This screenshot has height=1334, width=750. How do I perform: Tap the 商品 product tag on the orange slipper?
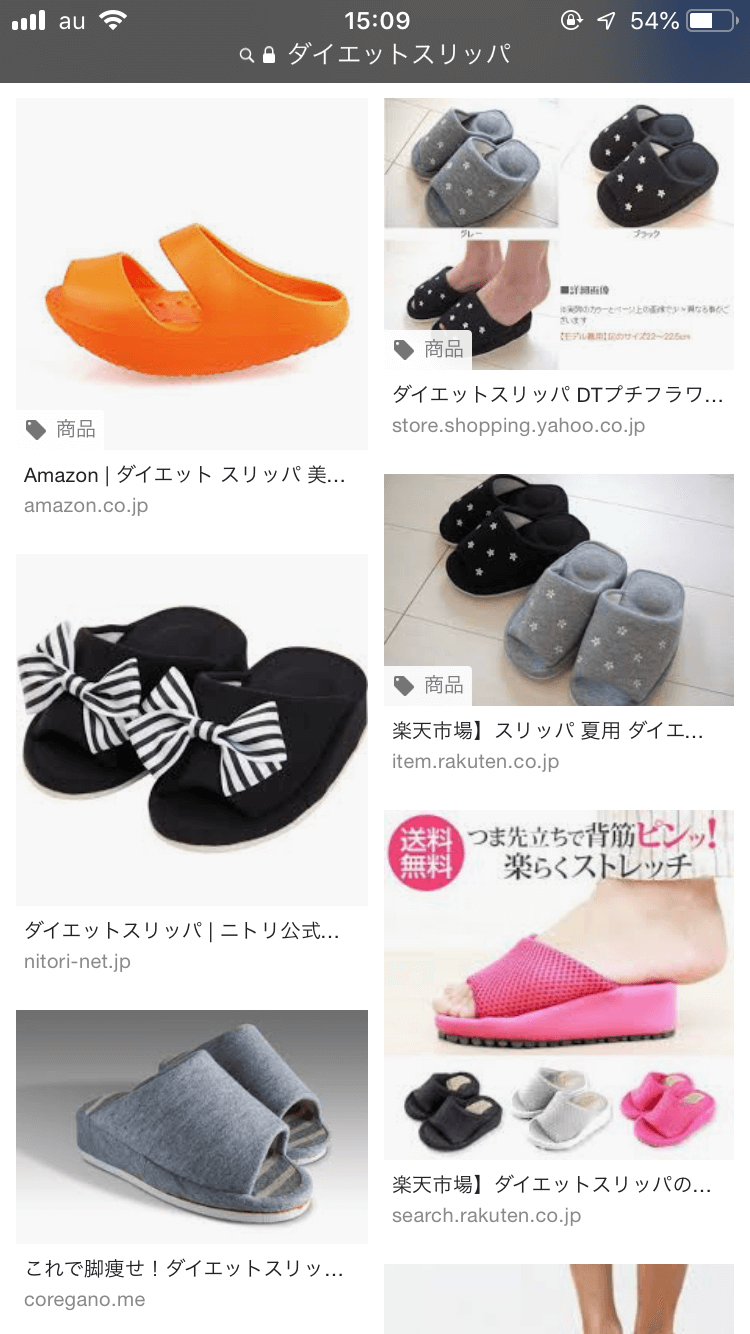click(60, 430)
